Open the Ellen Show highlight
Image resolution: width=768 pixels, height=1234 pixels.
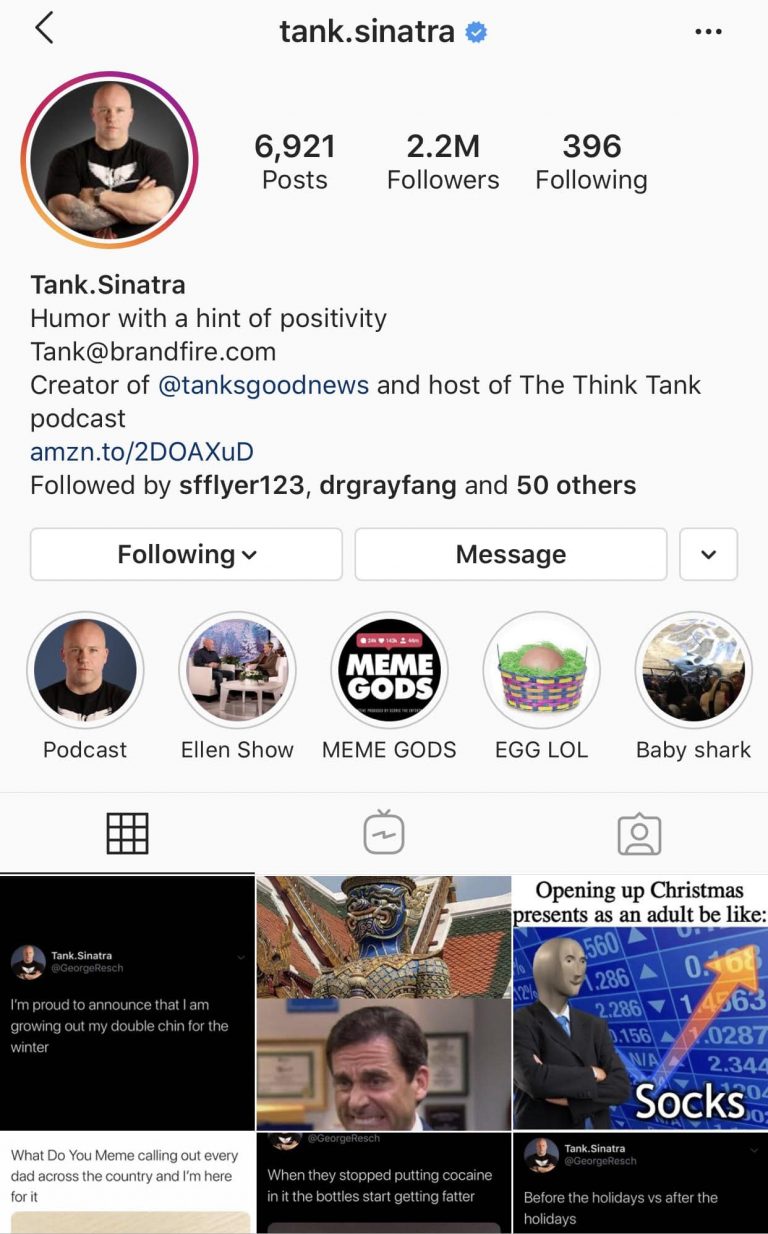click(x=237, y=670)
